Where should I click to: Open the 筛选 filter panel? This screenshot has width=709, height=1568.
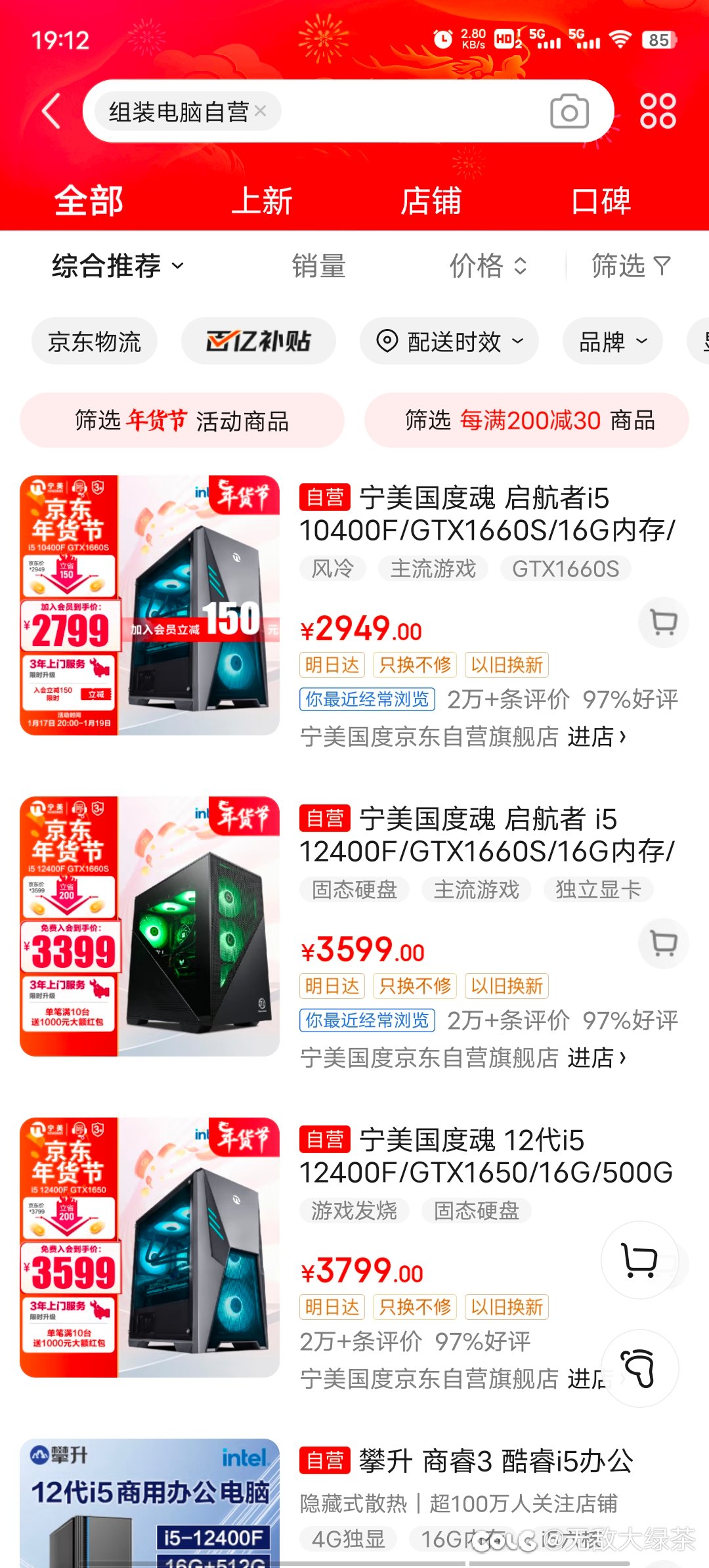click(x=630, y=266)
